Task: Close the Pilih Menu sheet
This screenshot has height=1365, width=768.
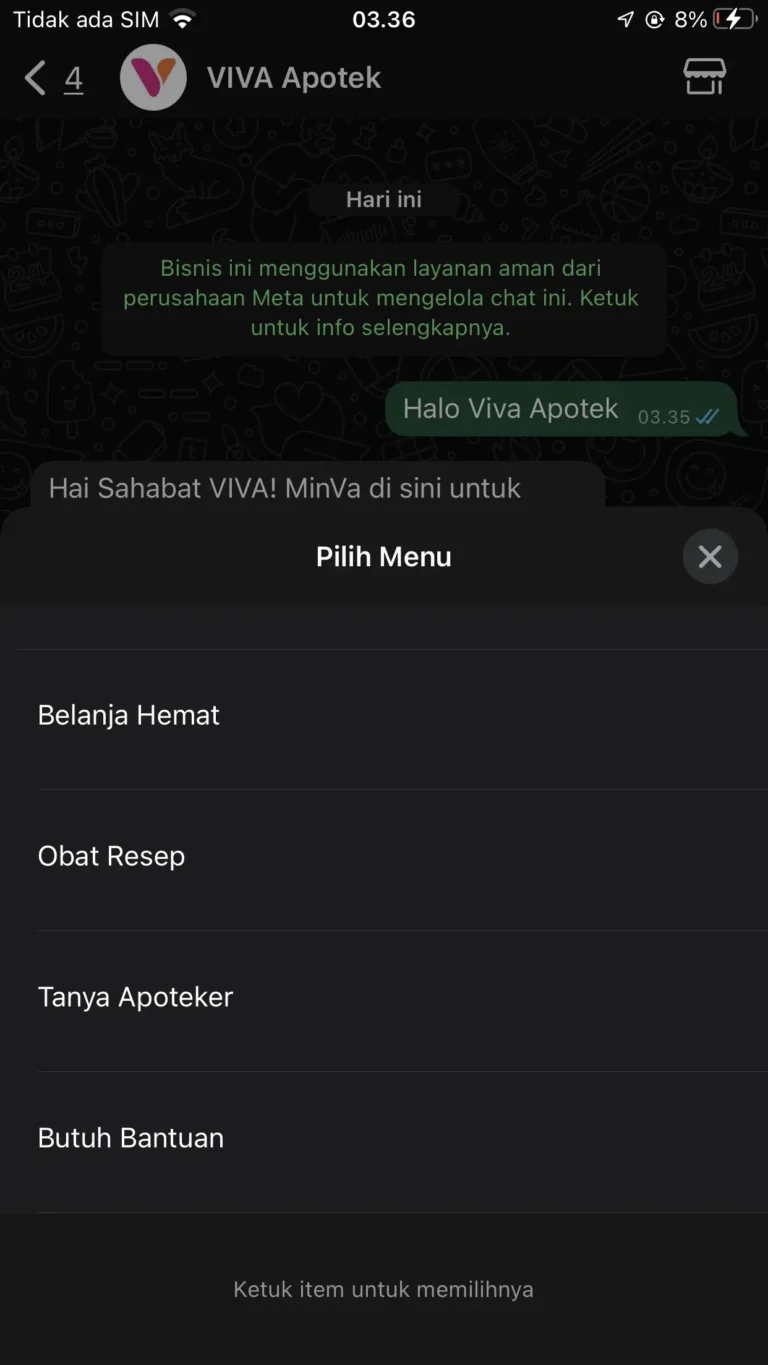Action: point(710,557)
